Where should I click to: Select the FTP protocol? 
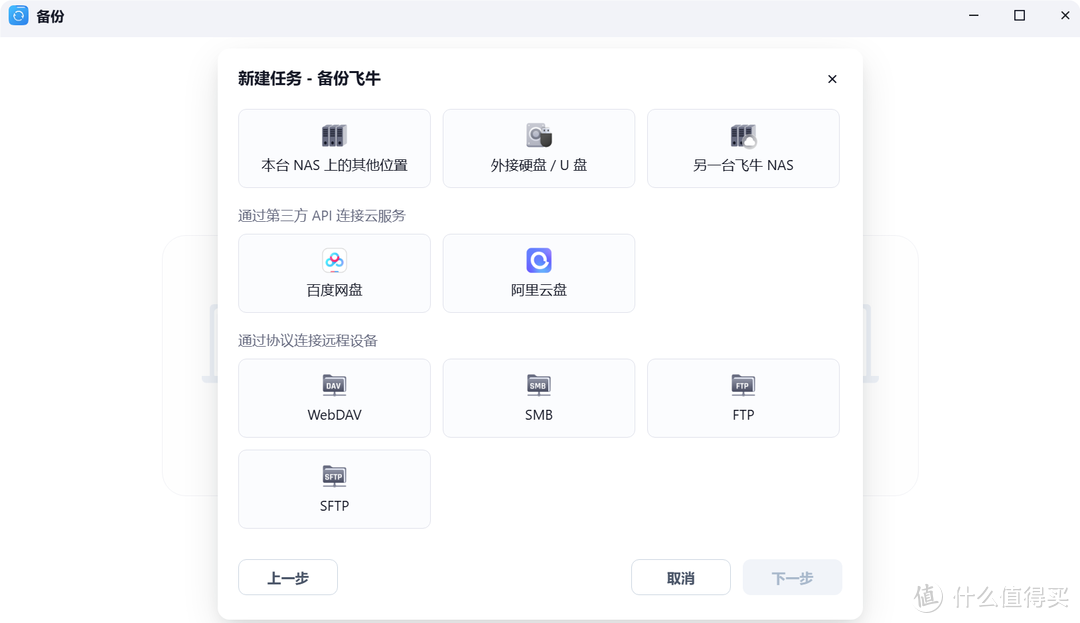coord(743,398)
